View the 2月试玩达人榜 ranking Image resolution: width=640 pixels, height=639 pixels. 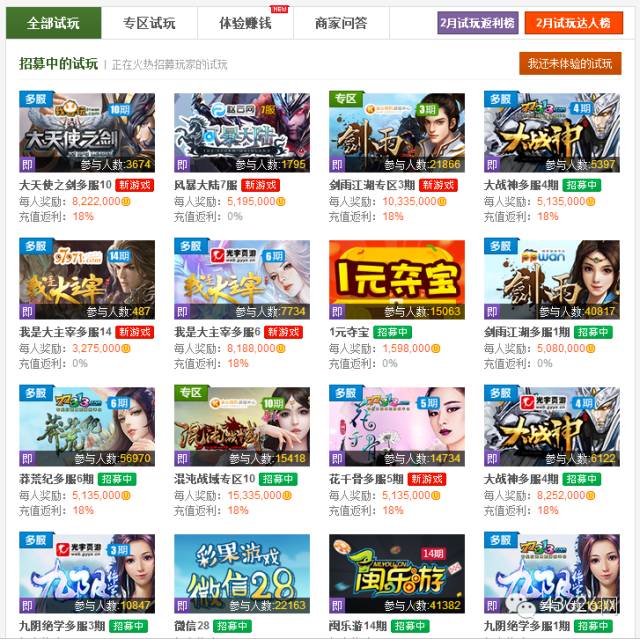click(x=573, y=23)
